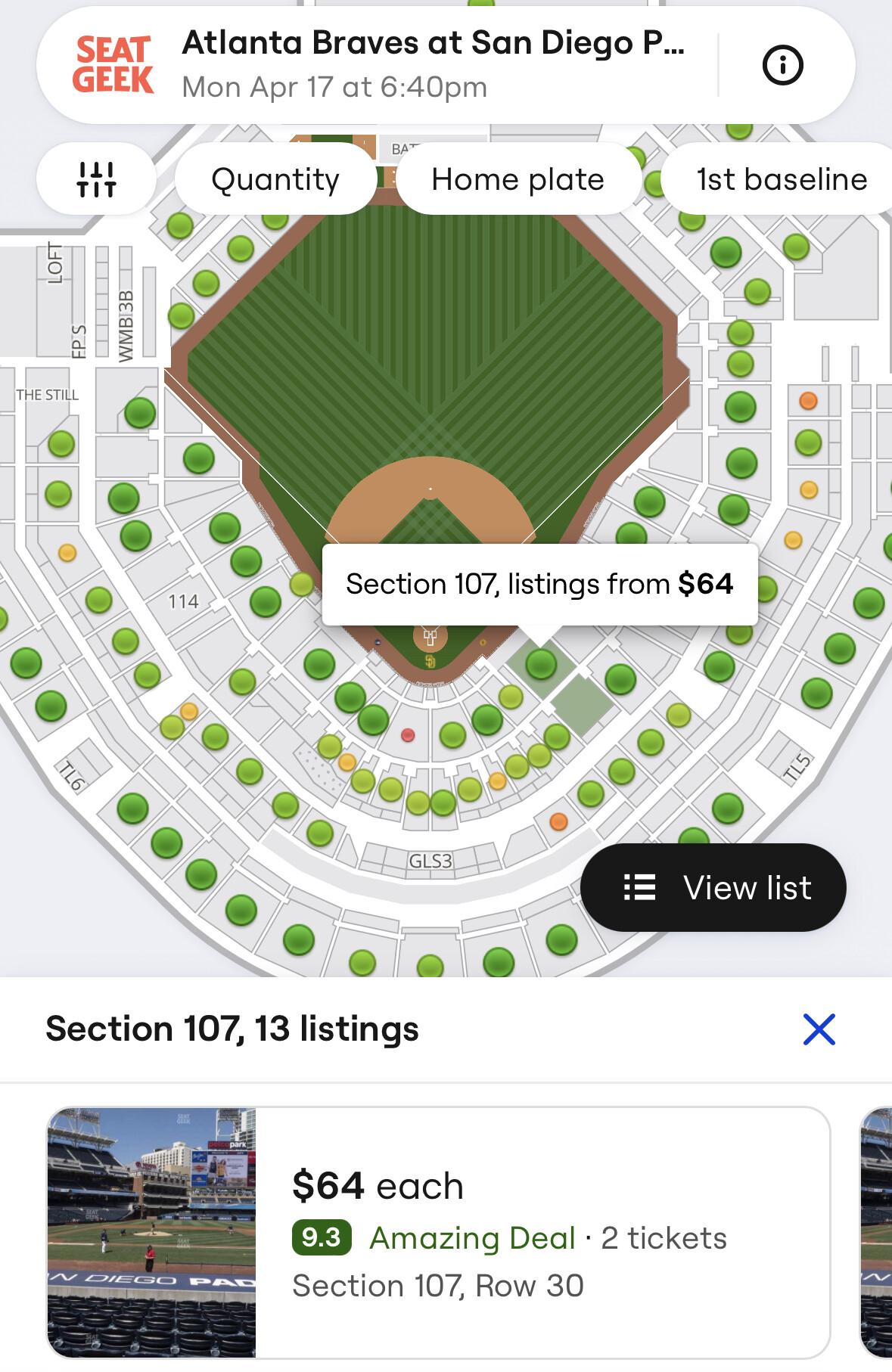Viewport: 892px width, 1372px height.
Task: Close the Section 107 listings panel
Action: tap(819, 1029)
